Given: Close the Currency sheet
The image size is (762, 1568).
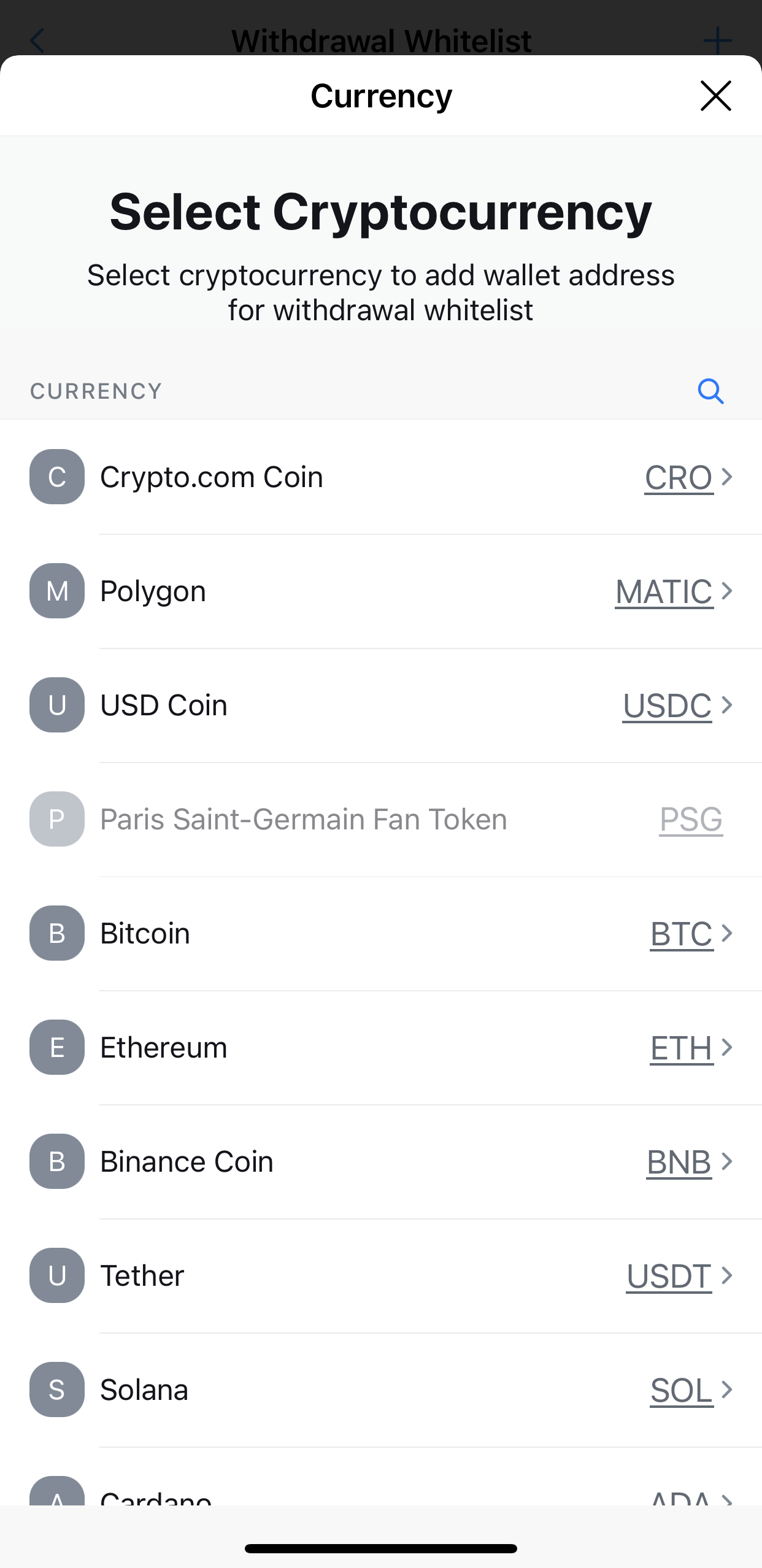Looking at the screenshot, I should [x=715, y=96].
